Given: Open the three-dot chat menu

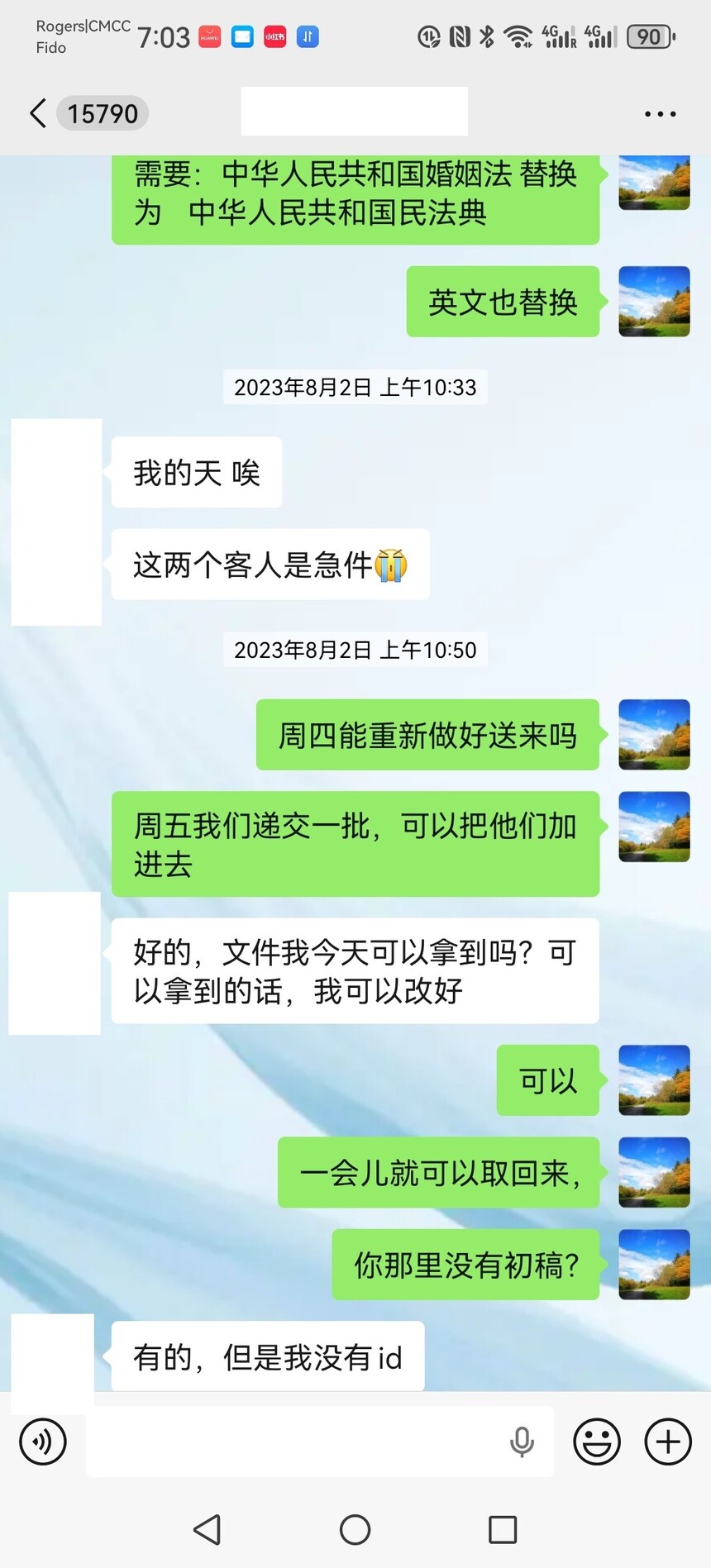Looking at the screenshot, I should pos(660,114).
